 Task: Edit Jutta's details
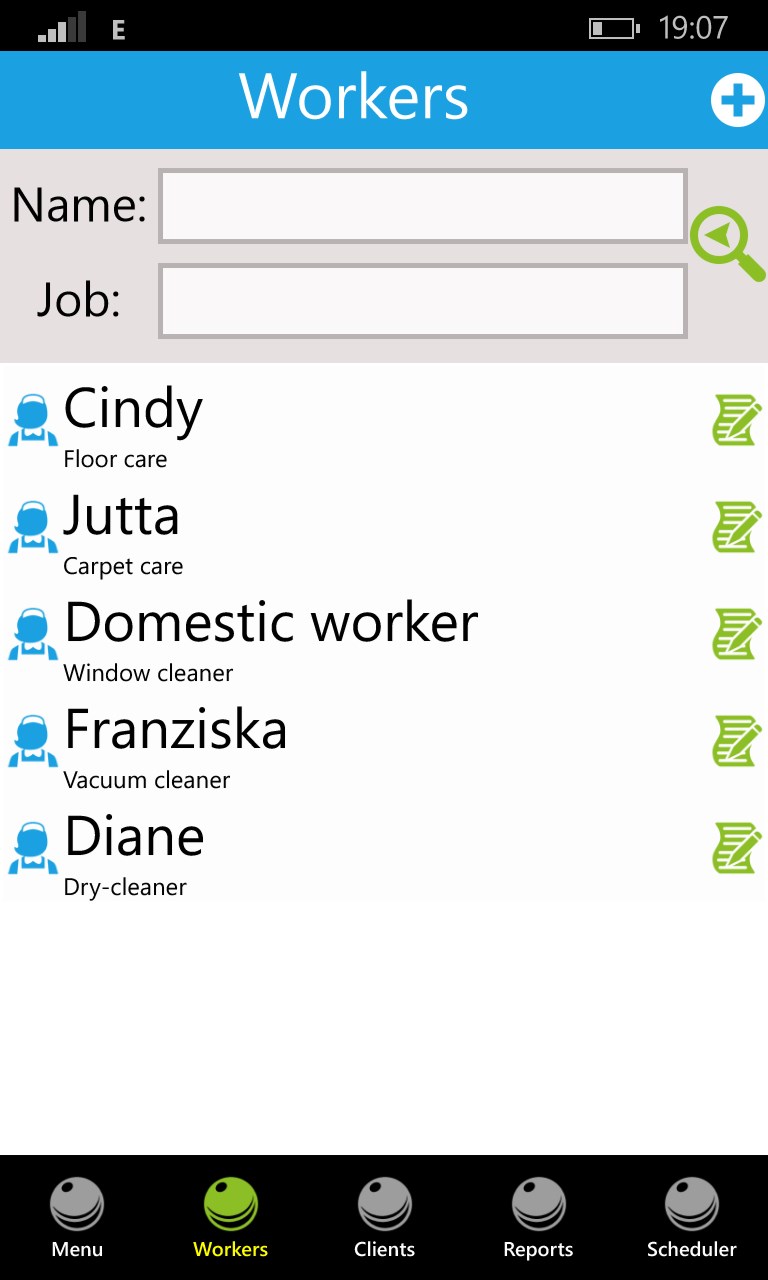tap(736, 527)
